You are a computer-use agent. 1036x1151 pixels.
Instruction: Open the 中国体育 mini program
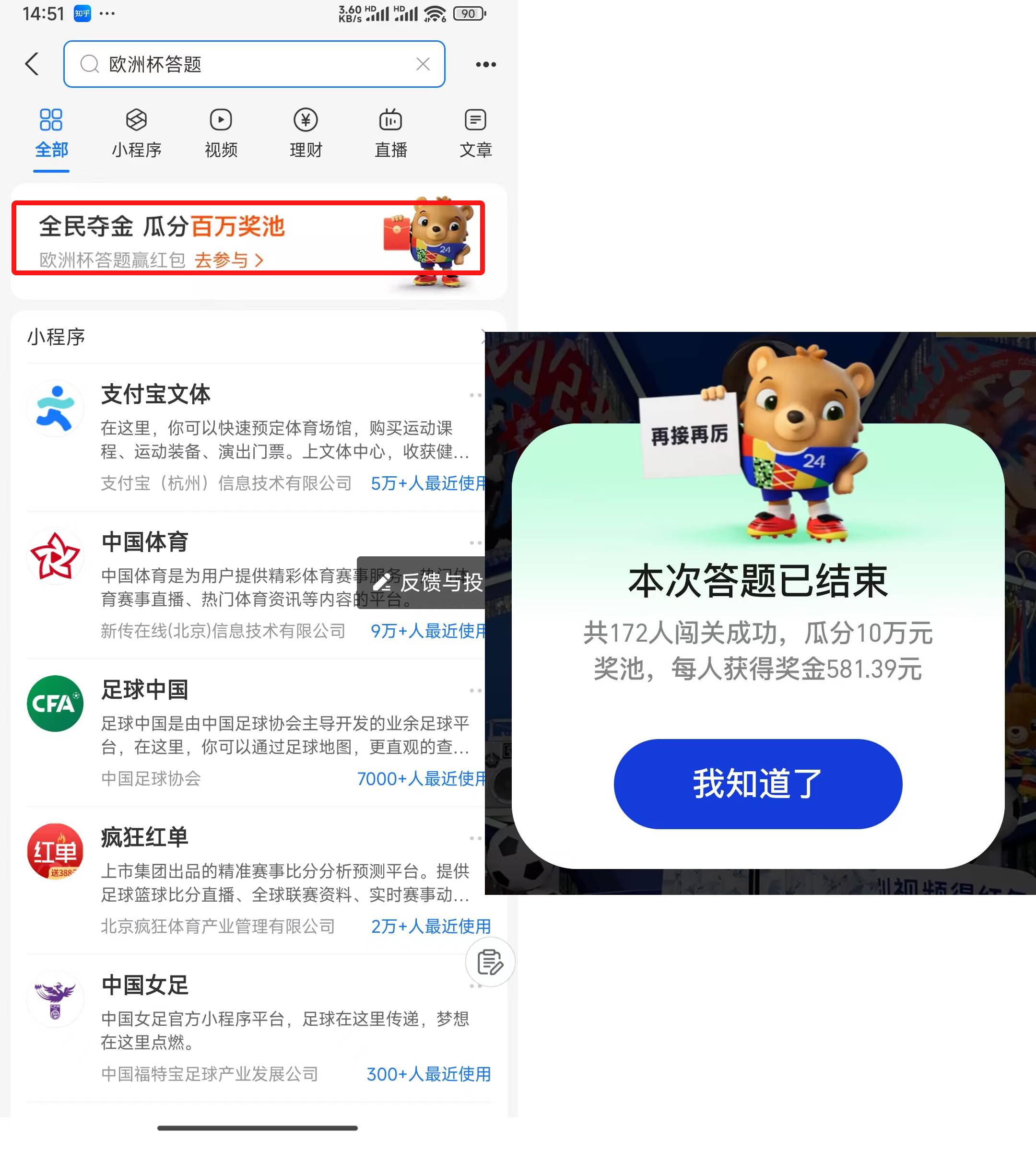coord(228,584)
